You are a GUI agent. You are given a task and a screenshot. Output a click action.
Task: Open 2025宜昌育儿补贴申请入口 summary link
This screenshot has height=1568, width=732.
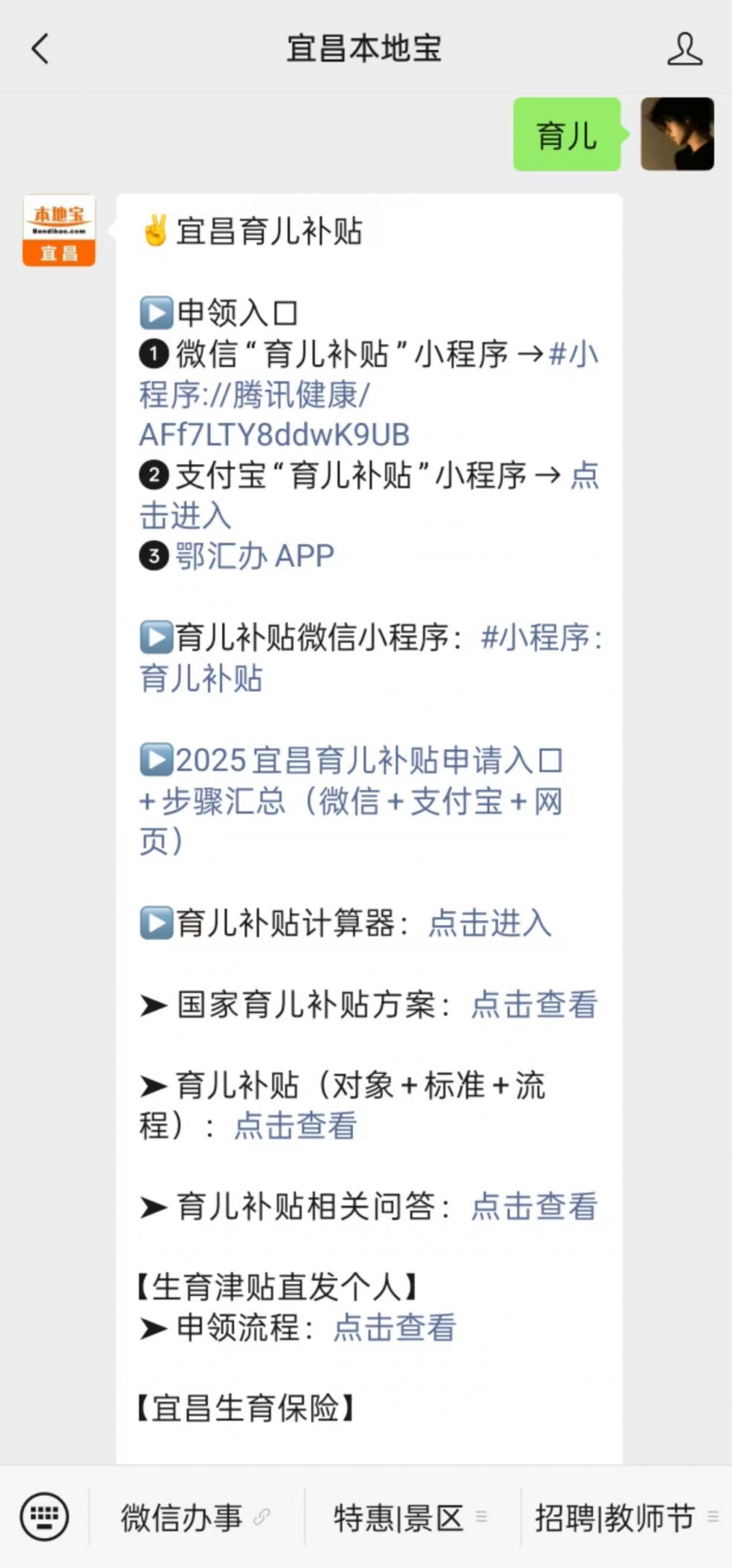pyautogui.click(x=349, y=800)
